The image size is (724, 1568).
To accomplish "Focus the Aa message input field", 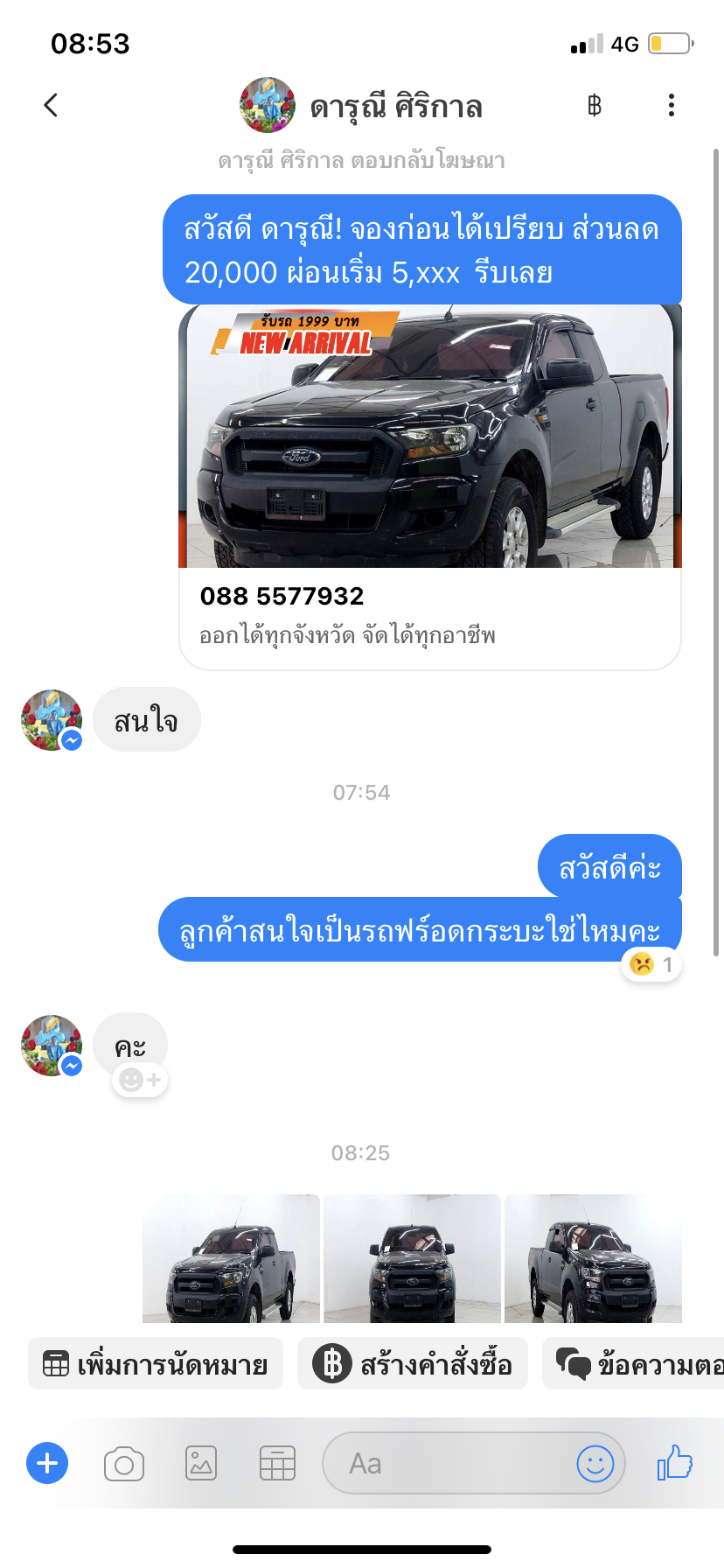I will (x=446, y=1463).
